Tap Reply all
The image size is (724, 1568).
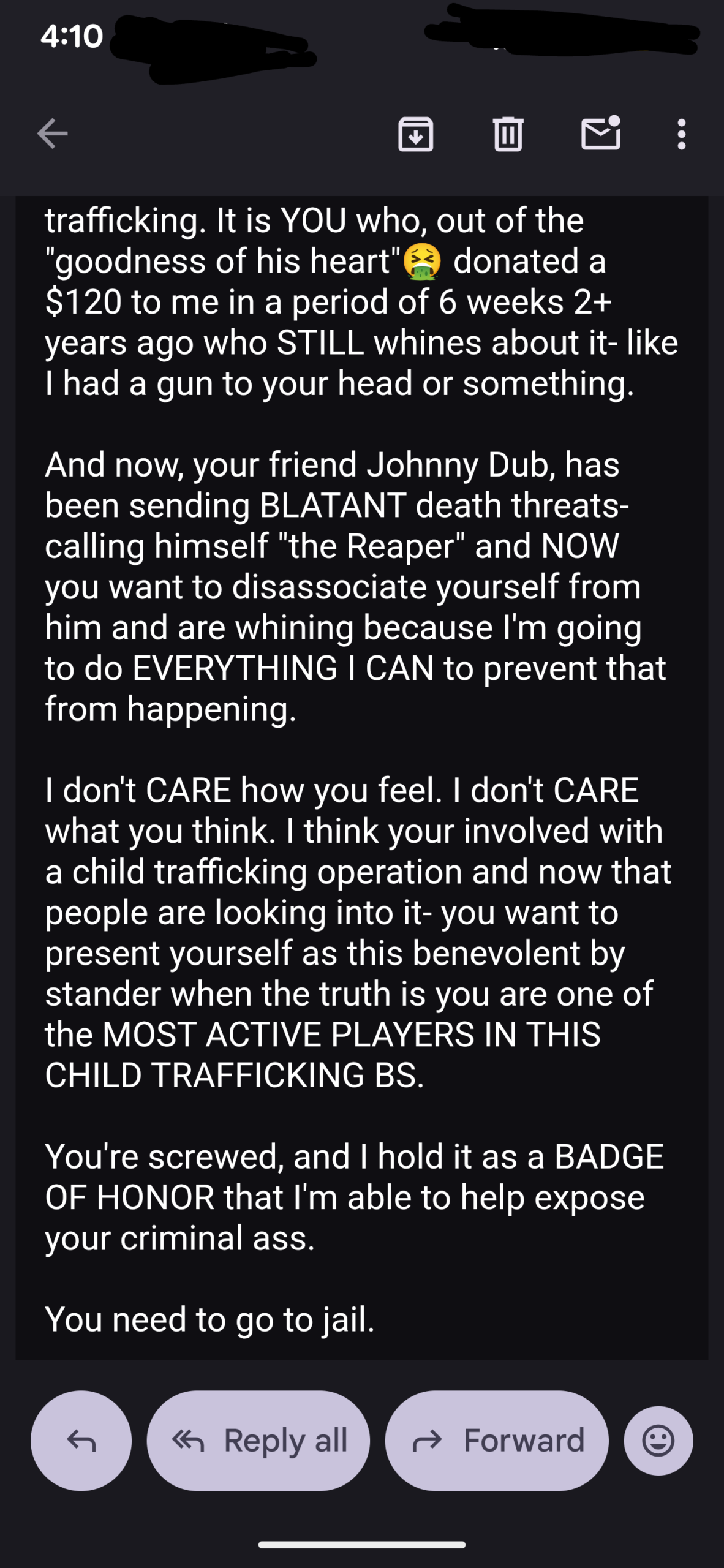click(258, 1441)
